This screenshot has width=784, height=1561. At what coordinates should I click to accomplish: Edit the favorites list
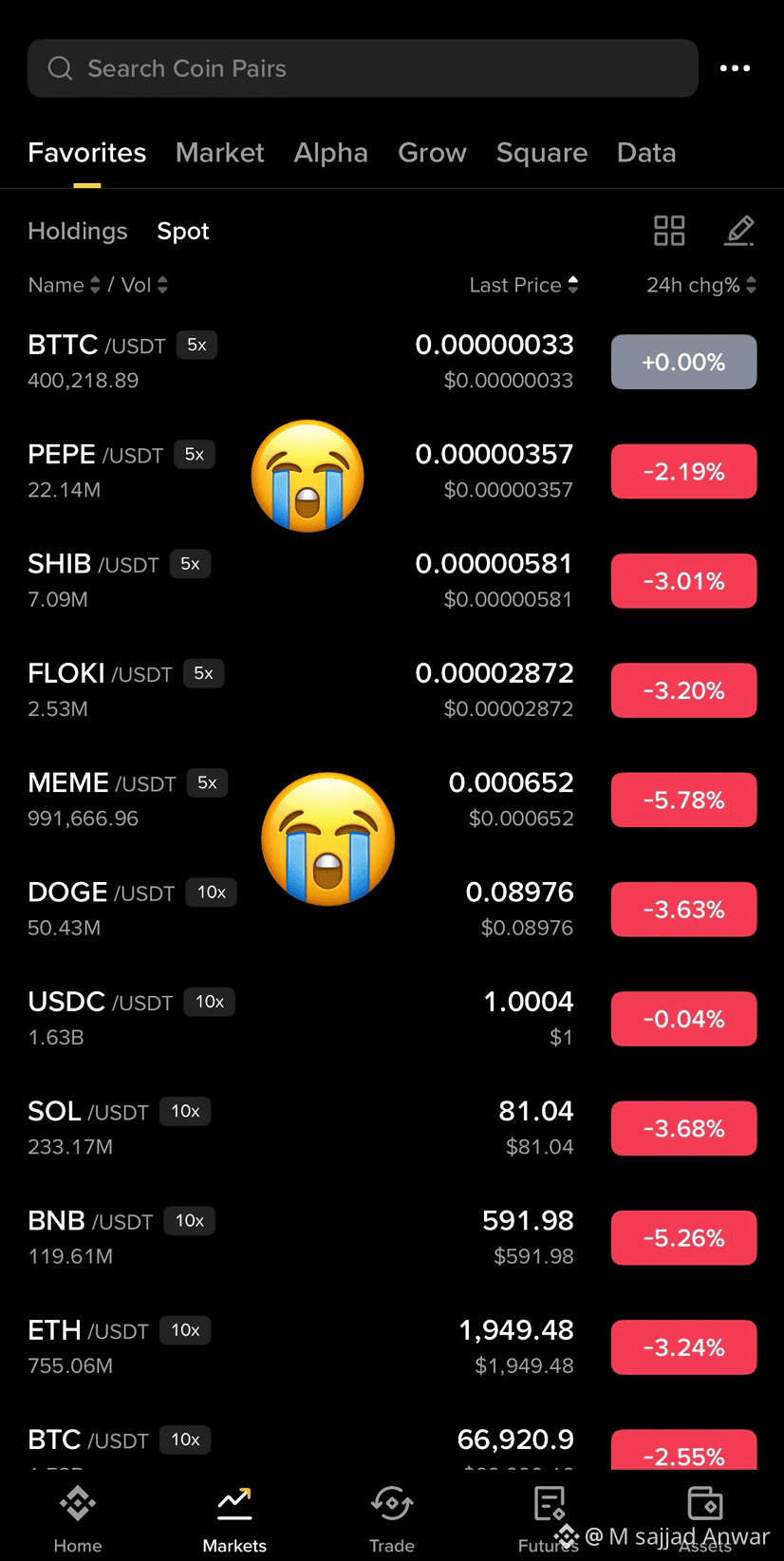click(739, 231)
